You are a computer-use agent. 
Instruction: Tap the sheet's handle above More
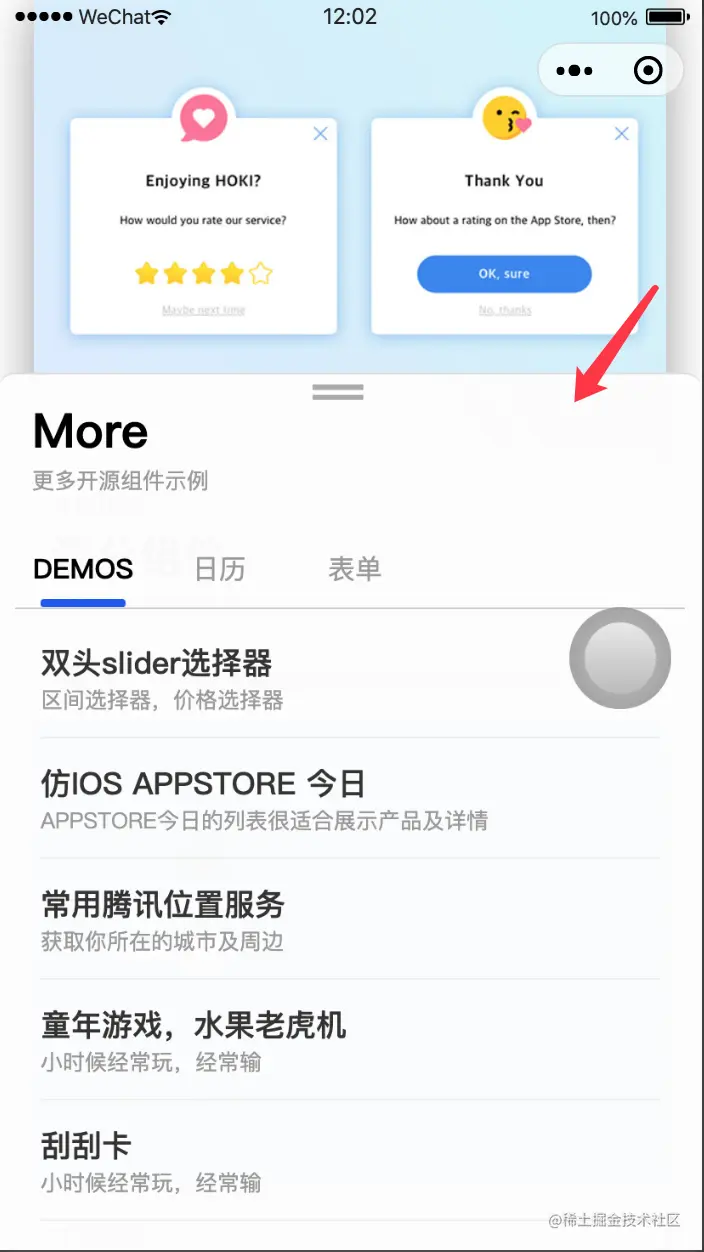click(337, 392)
